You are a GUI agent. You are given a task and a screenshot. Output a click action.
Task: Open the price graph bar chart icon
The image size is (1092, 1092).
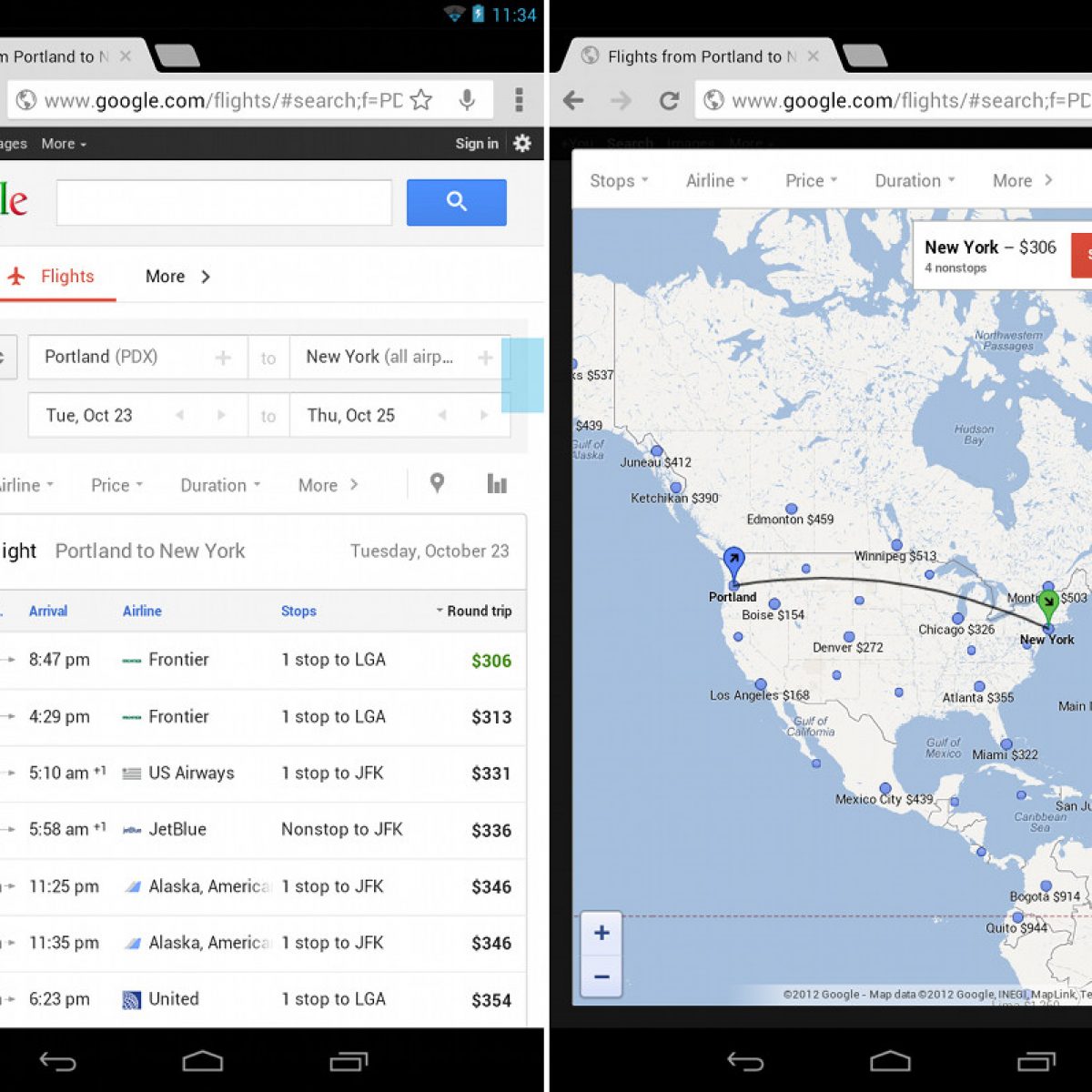click(x=497, y=483)
